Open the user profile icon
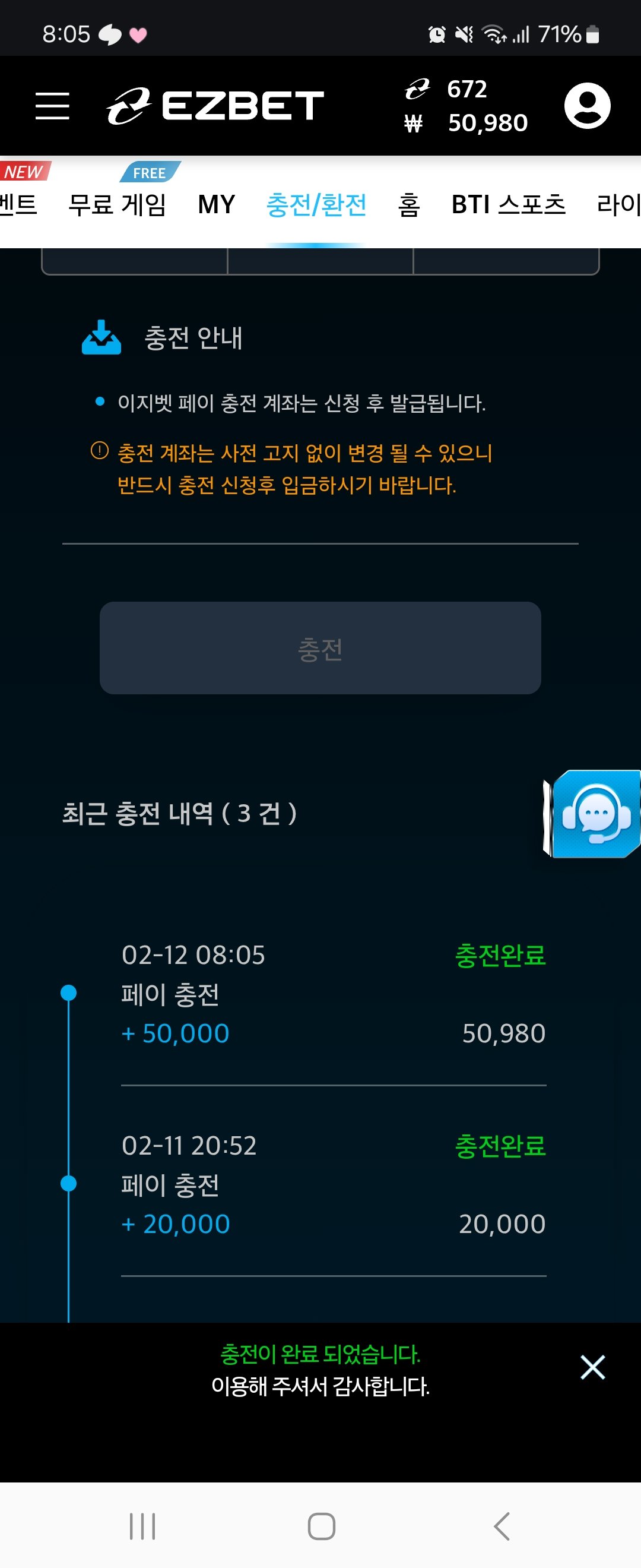The width and height of the screenshot is (641, 1568). pyautogui.click(x=587, y=106)
